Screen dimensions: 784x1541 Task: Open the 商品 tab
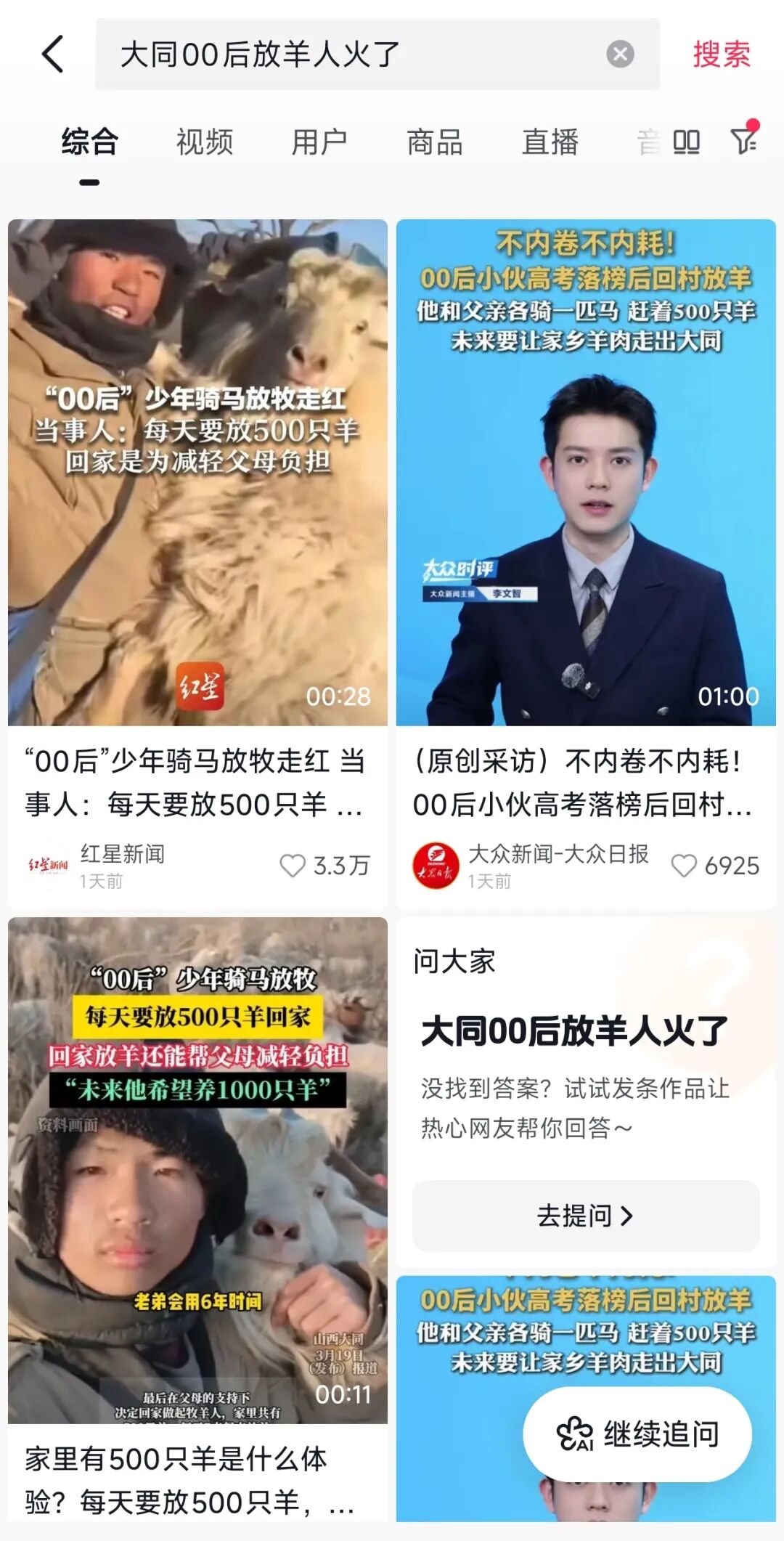tap(435, 142)
